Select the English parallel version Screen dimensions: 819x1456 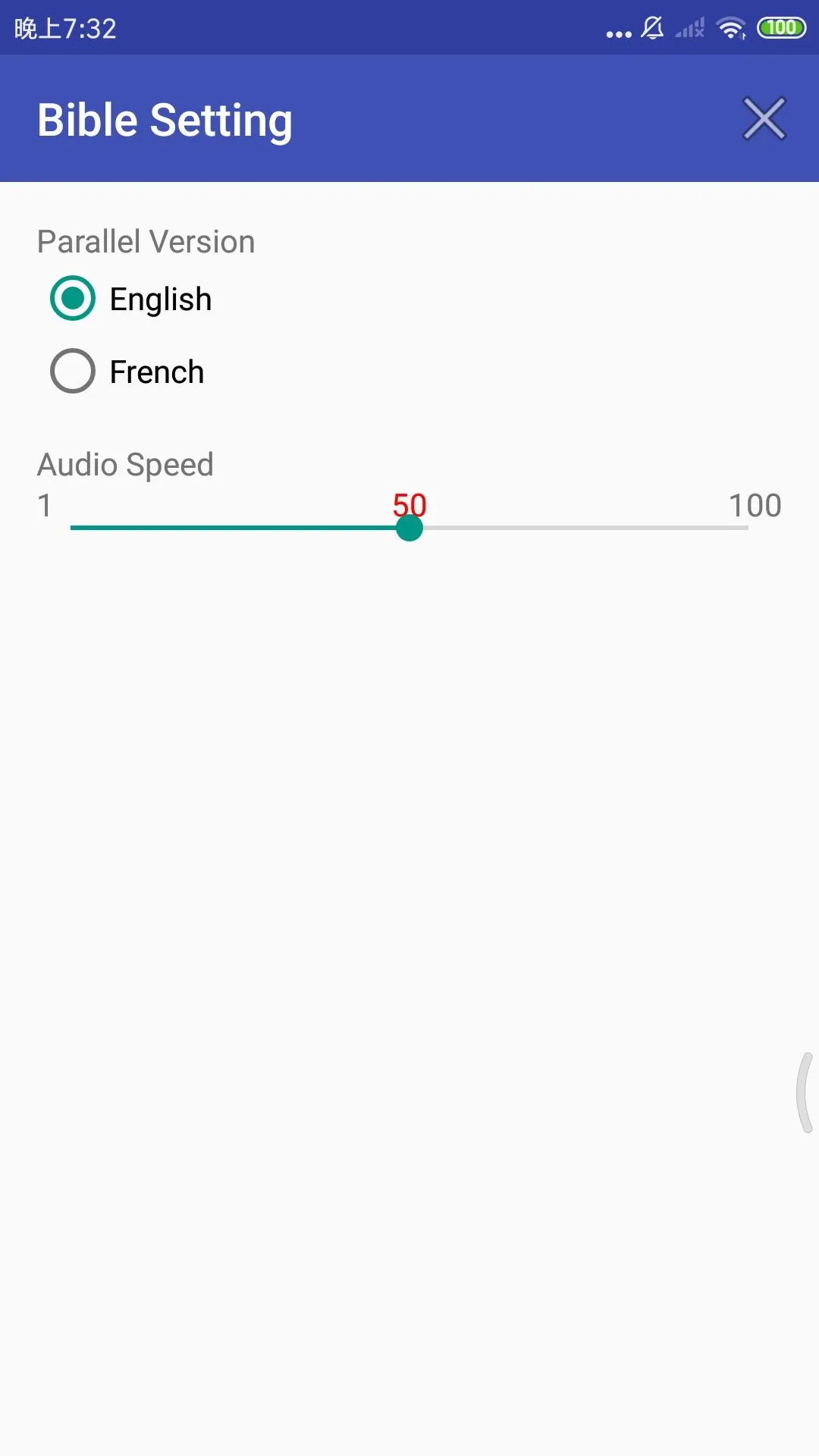pyautogui.click(x=160, y=299)
